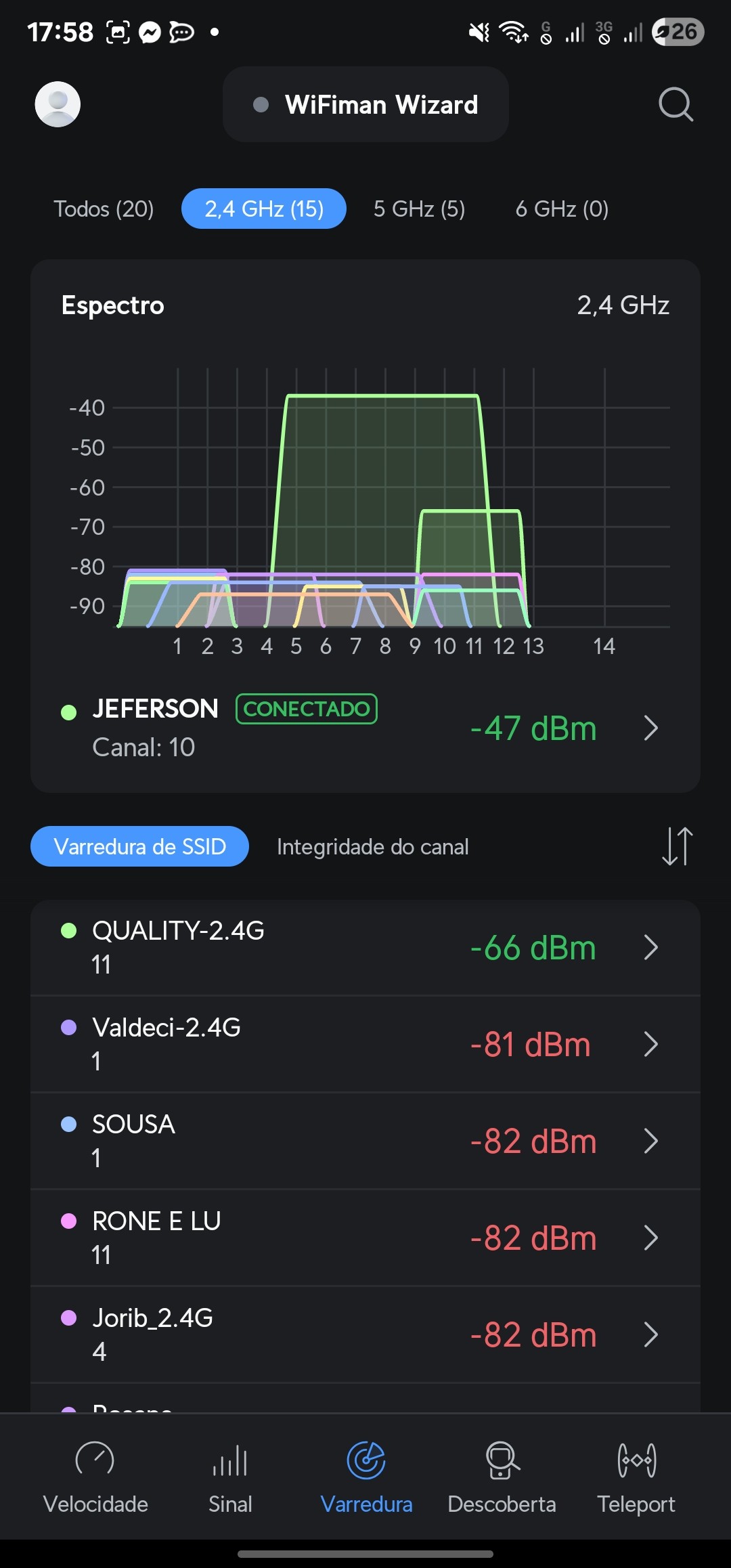Switch to Integridade do canal tab
The image size is (731, 1568).
372,846
